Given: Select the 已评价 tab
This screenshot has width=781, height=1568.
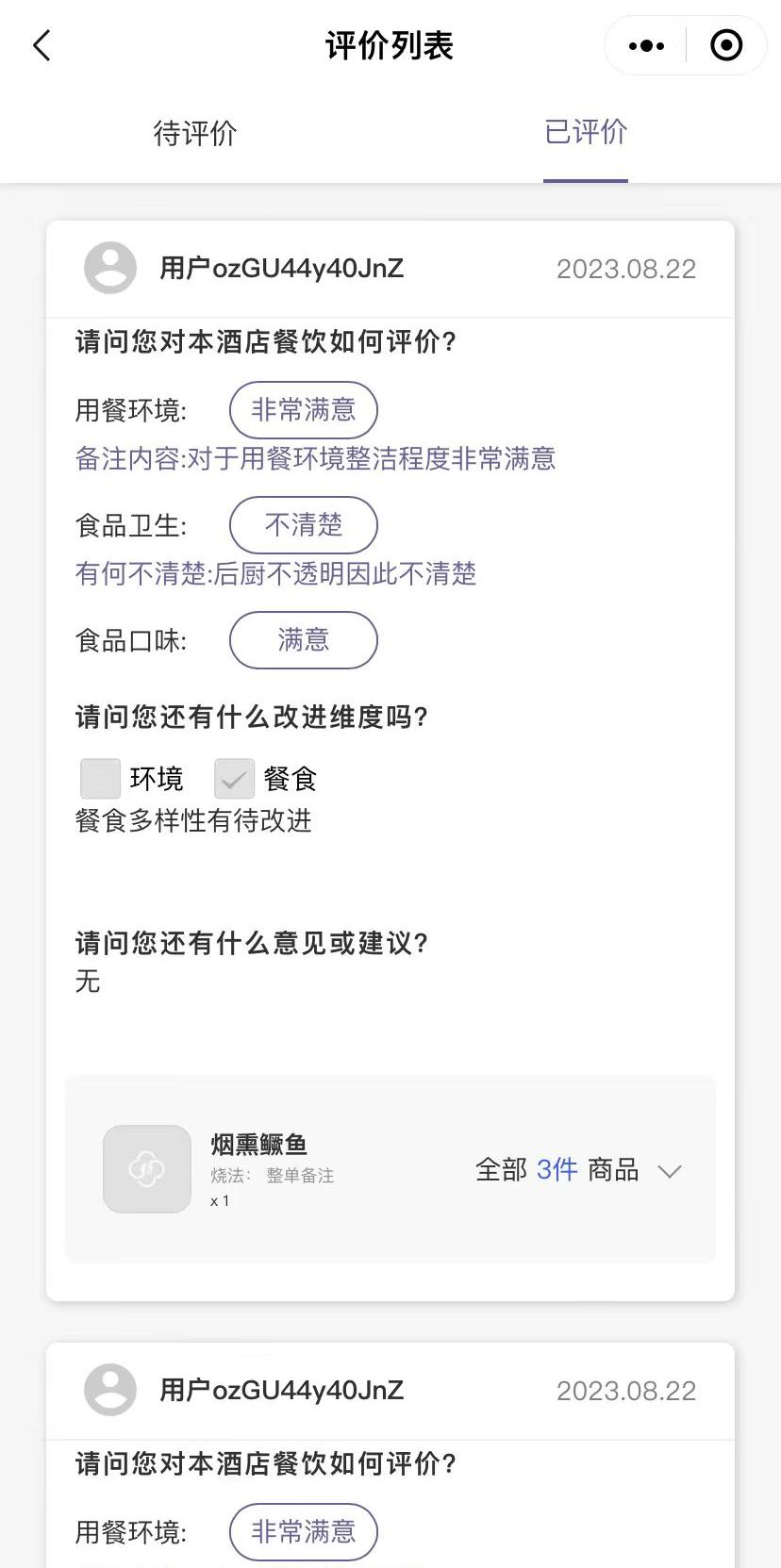Looking at the screenshot, I should 585,133.
